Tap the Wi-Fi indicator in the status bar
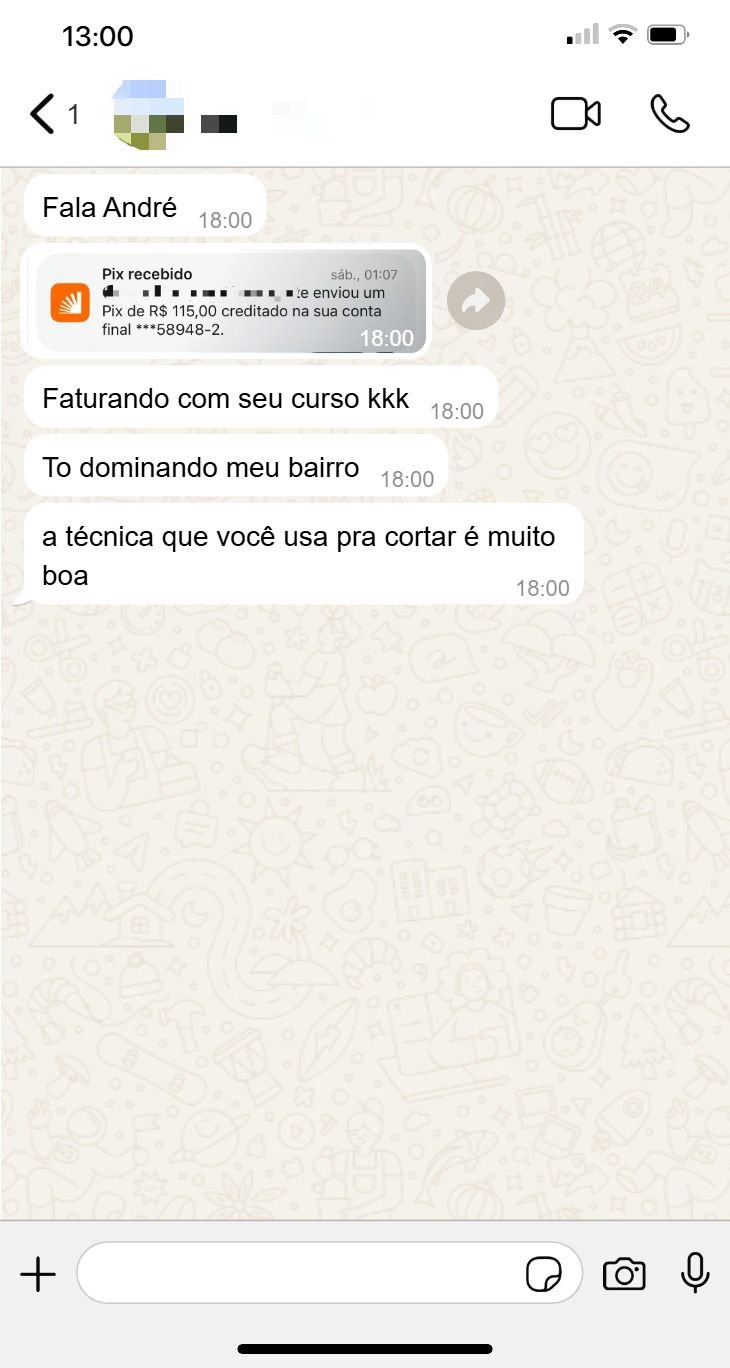Viewport: 730px width, 1368px height. [x=621, y=33]
